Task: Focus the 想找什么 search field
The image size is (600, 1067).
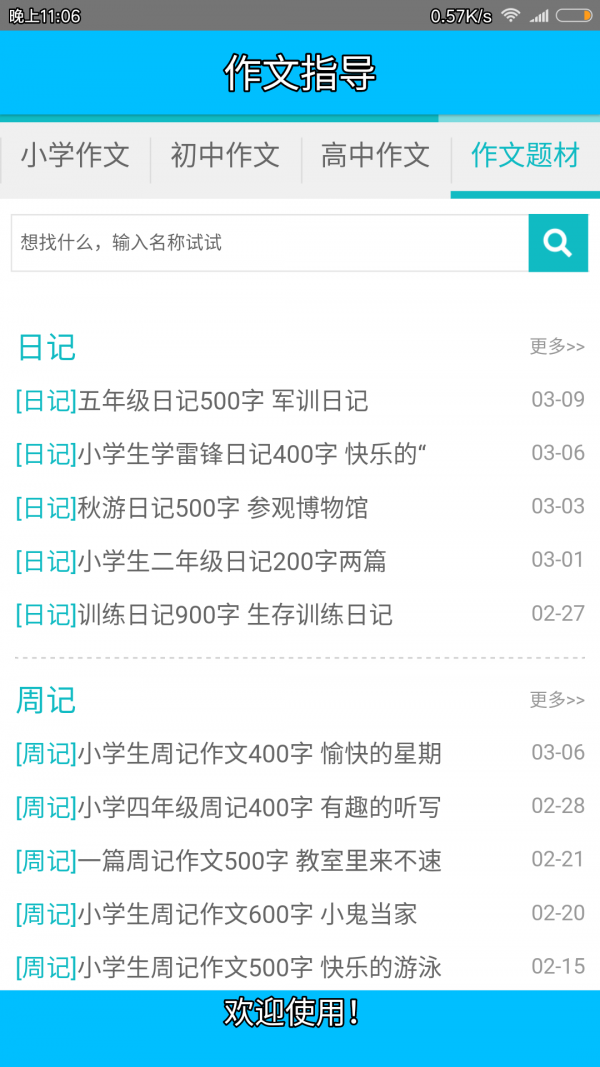Action: point(270,243)
